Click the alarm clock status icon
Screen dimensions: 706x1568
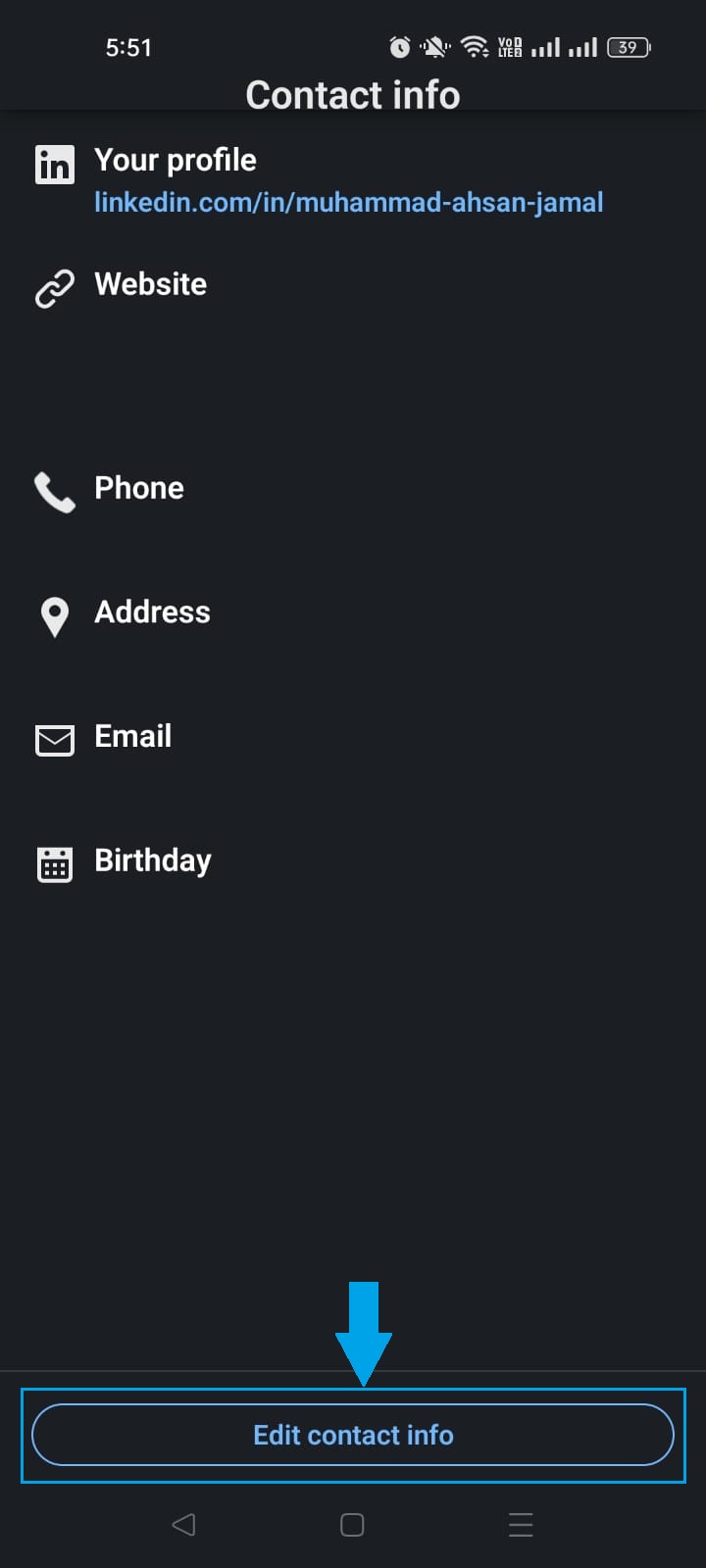point(399,46)
